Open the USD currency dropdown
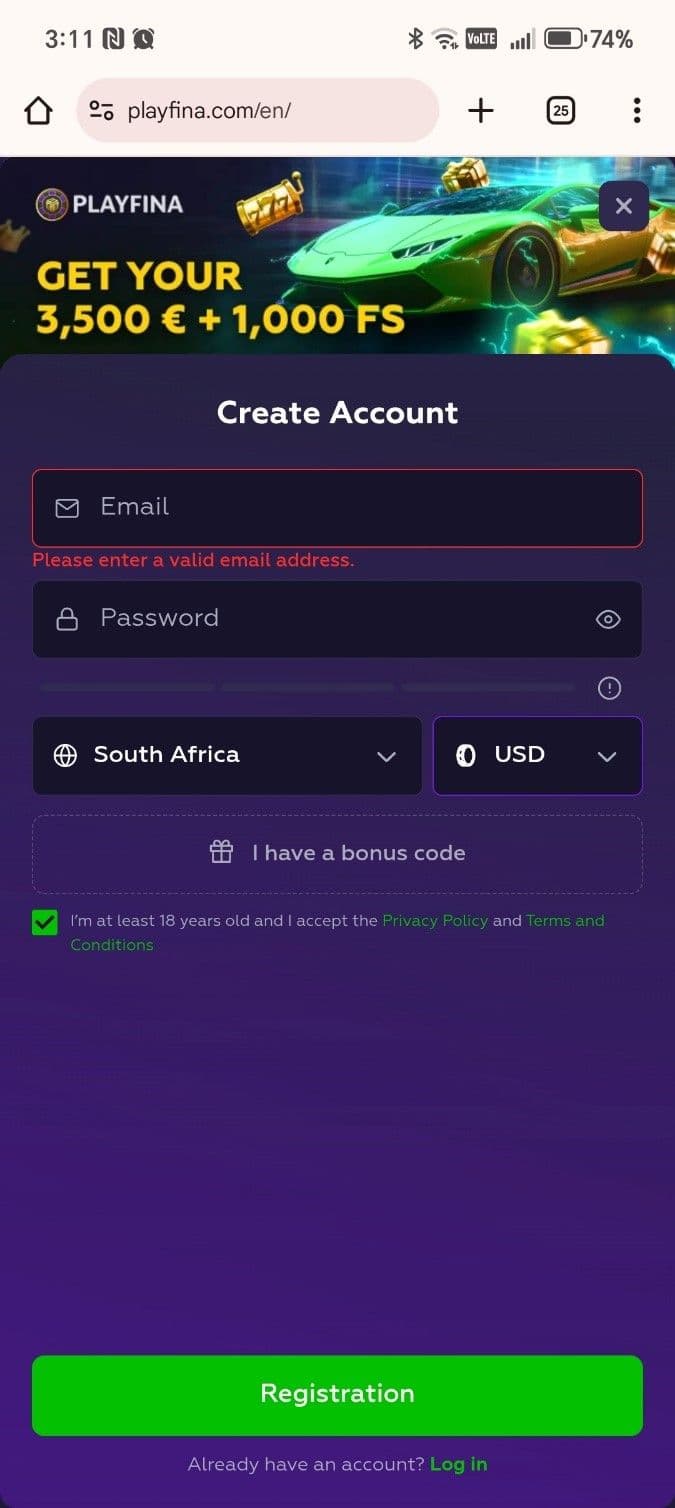 537,756
